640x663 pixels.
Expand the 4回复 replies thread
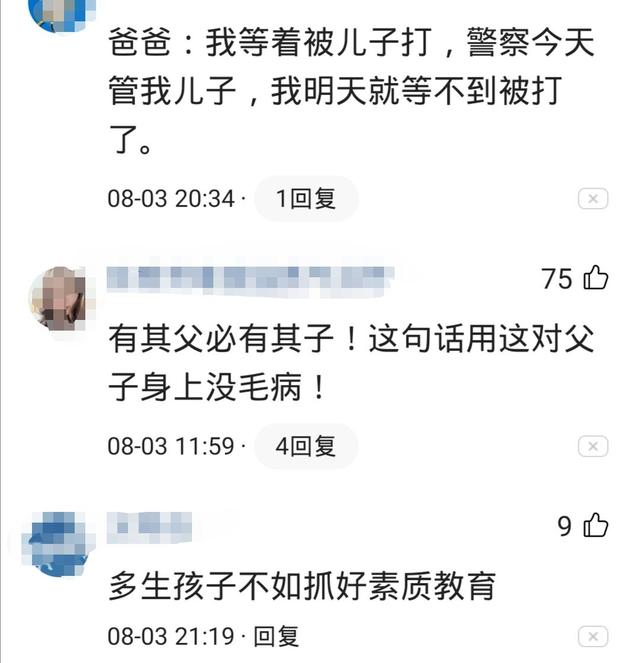[306, 446]
